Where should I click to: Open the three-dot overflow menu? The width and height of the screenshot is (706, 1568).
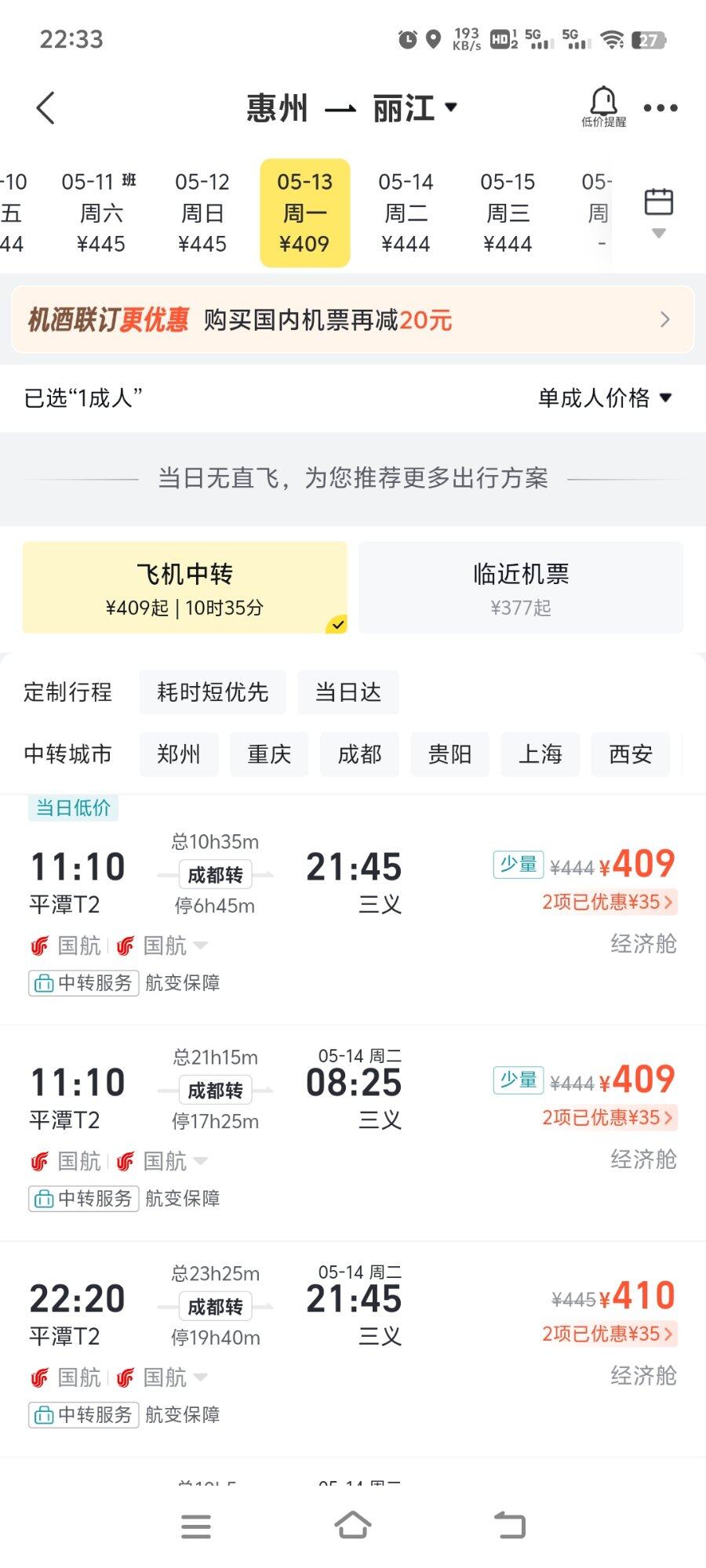[x=661, y=108]
